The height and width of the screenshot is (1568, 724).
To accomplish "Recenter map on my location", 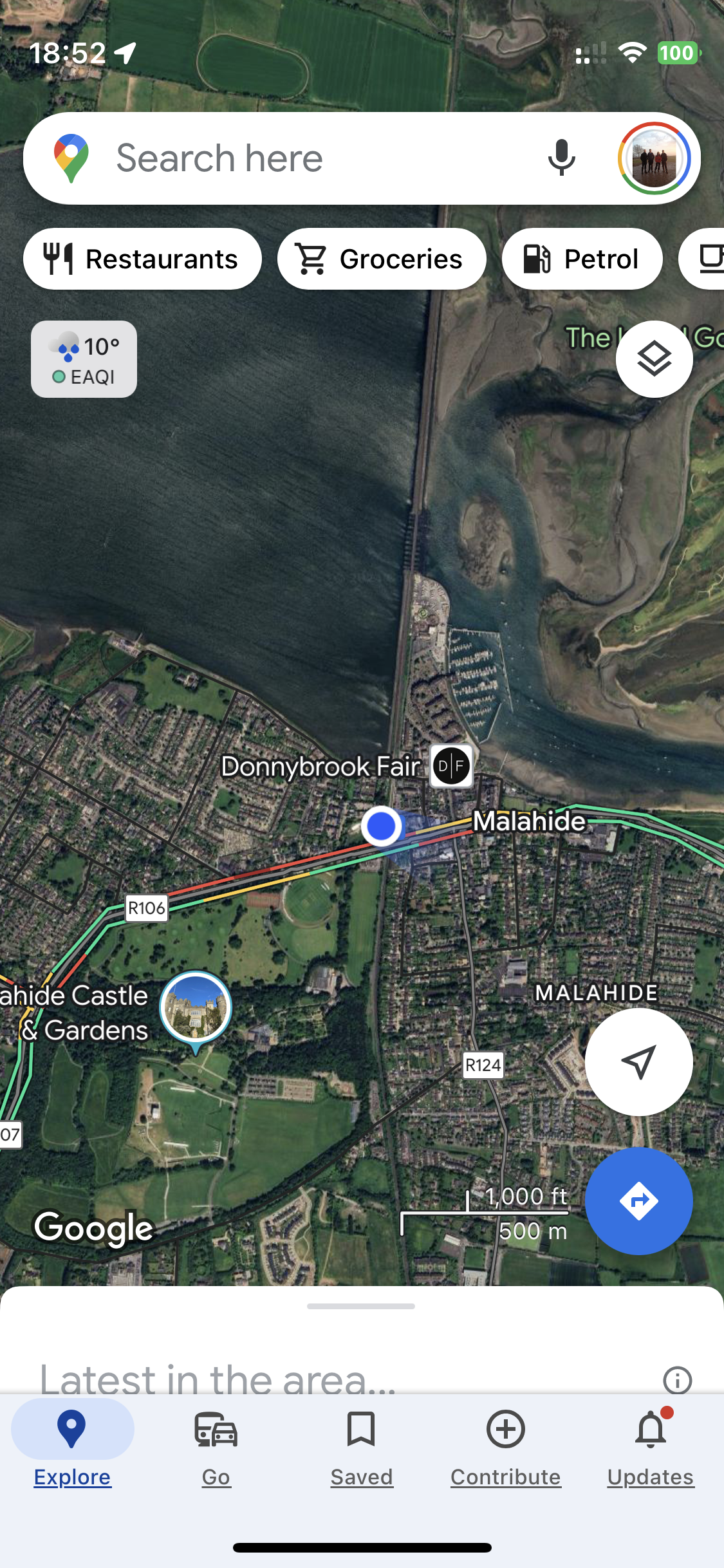I will pos(638,1062).
